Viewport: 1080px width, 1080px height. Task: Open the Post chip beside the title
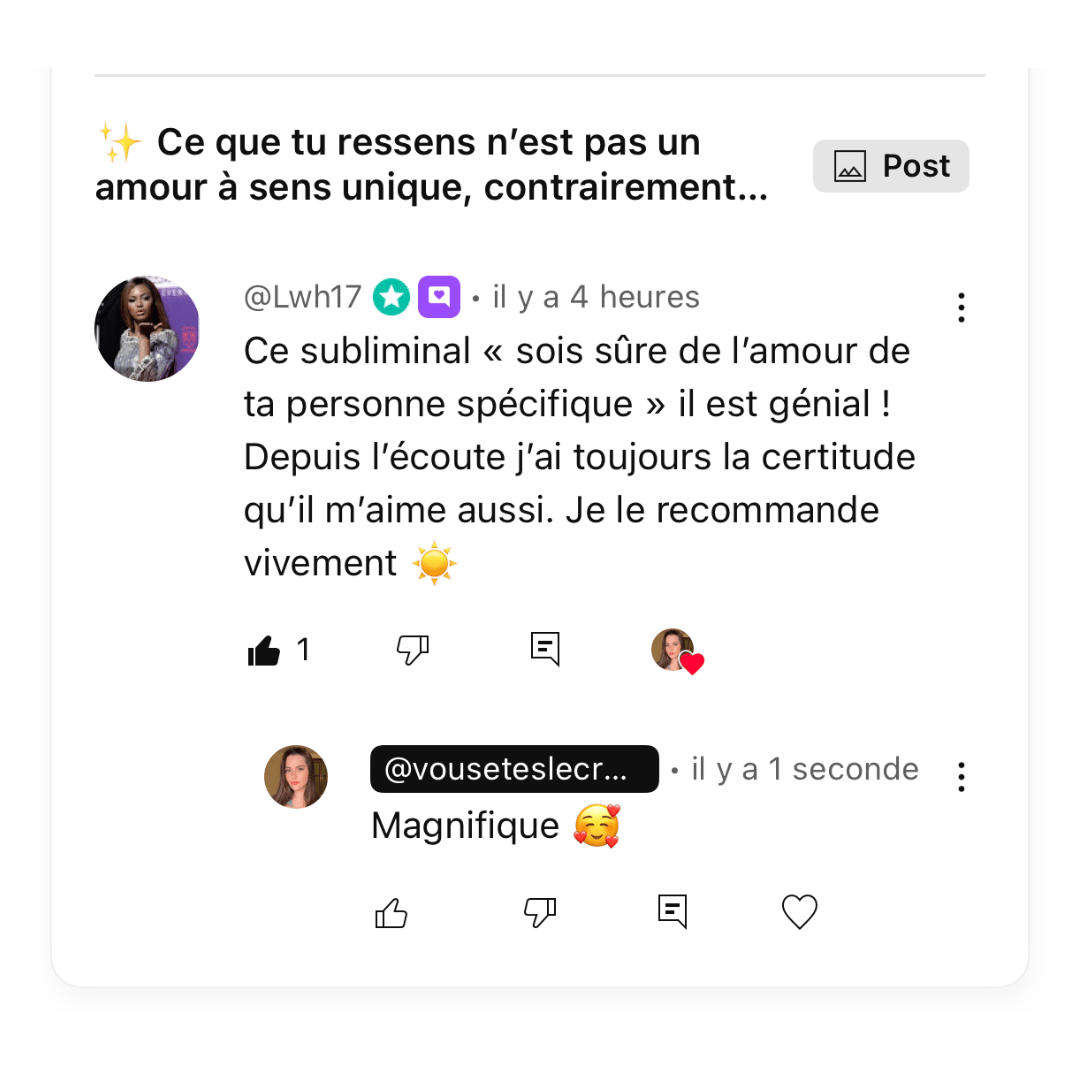pyautogui.click(x=890, y=166)
